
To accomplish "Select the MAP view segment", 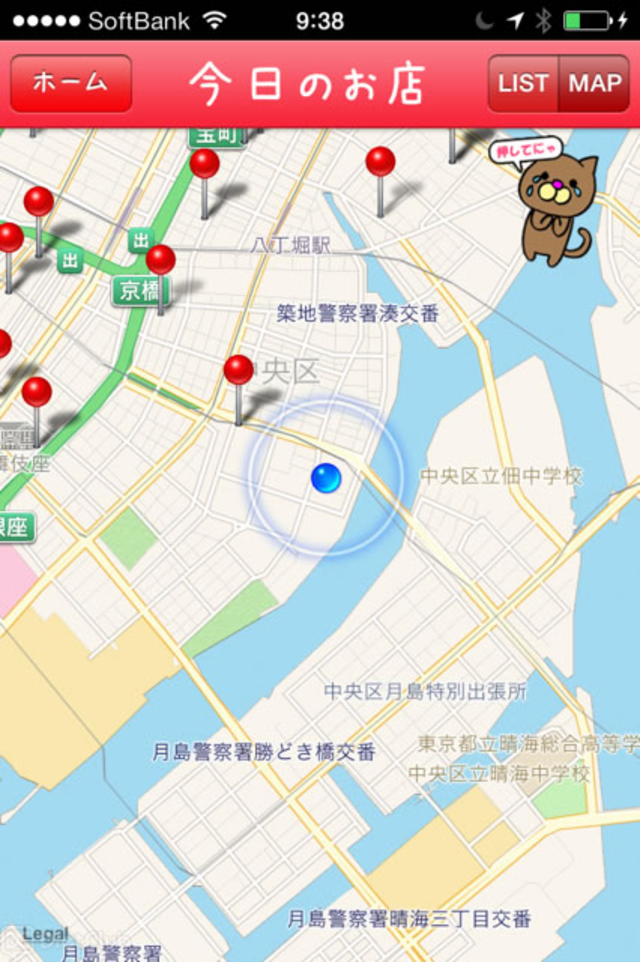I will 595,83.
